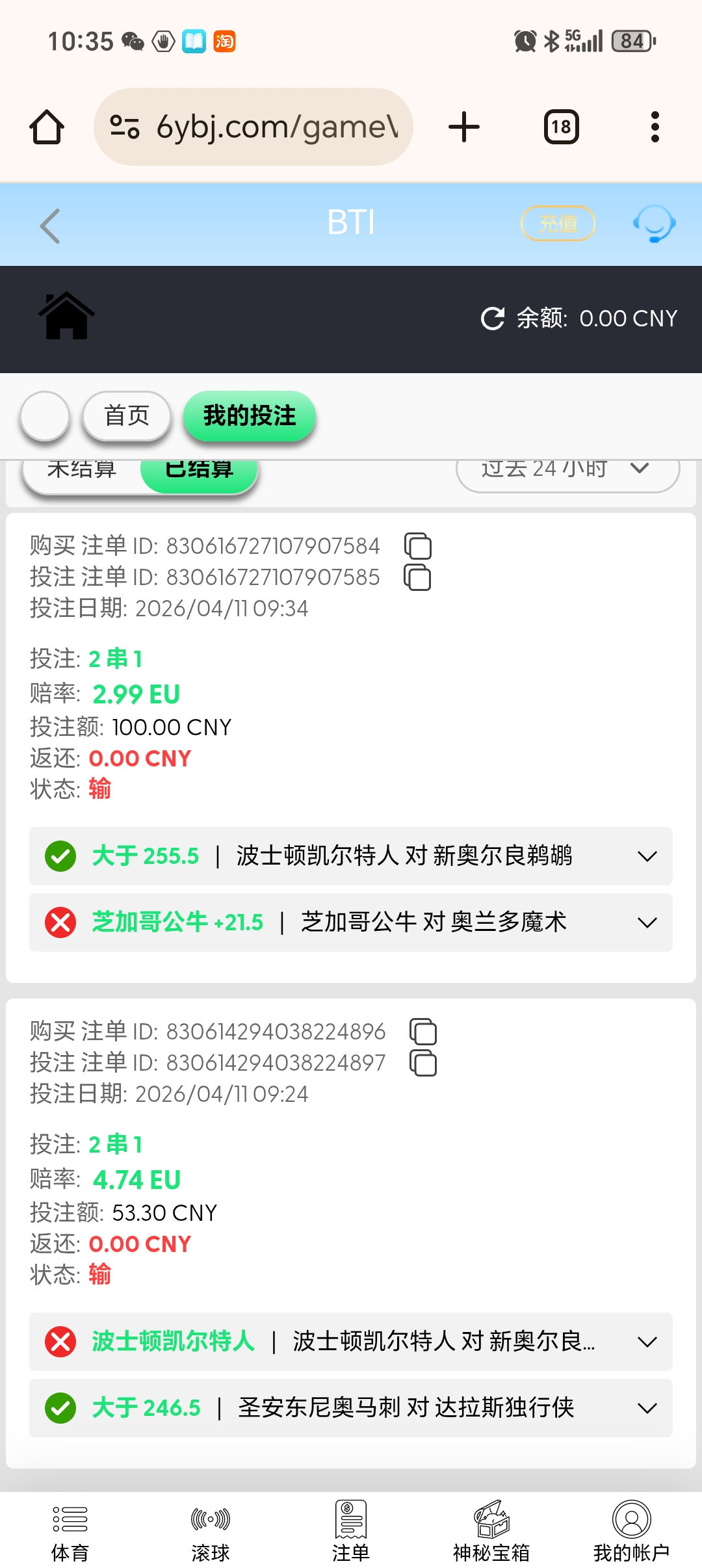Open the 过去 24 小时 time filter

click(x=567, y=471)
